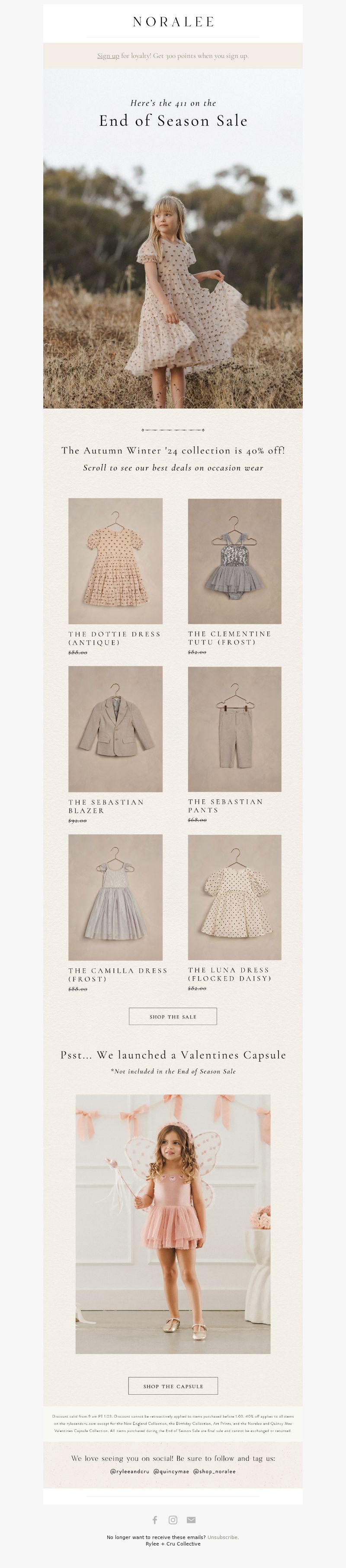This screenshot has height=1568, width=346.
Task: Open the Noralee logo header
Action: tap(173, 22)
